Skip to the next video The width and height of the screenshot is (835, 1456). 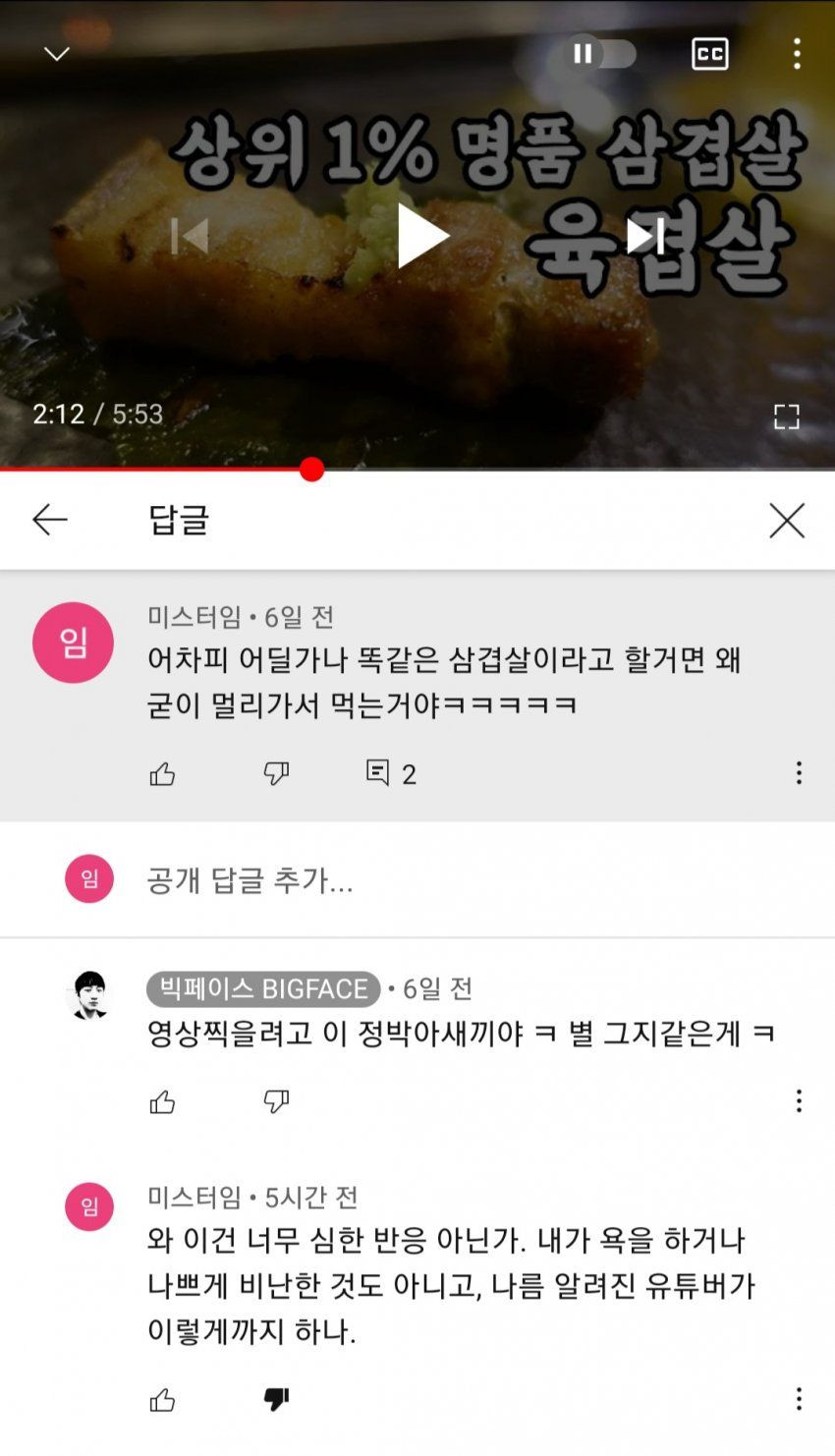click(x=645, y=236)
